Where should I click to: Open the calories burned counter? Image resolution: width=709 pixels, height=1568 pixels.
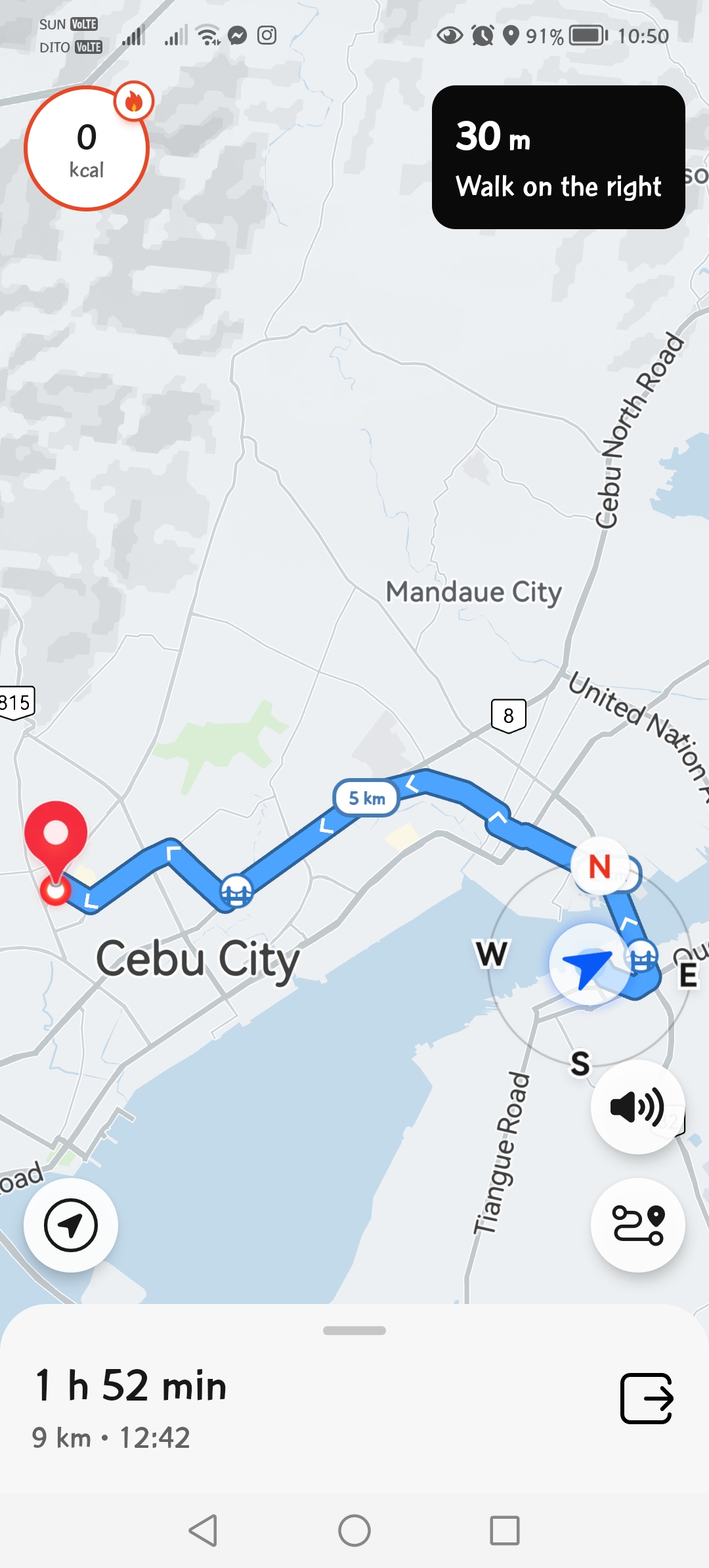point(87,149)
